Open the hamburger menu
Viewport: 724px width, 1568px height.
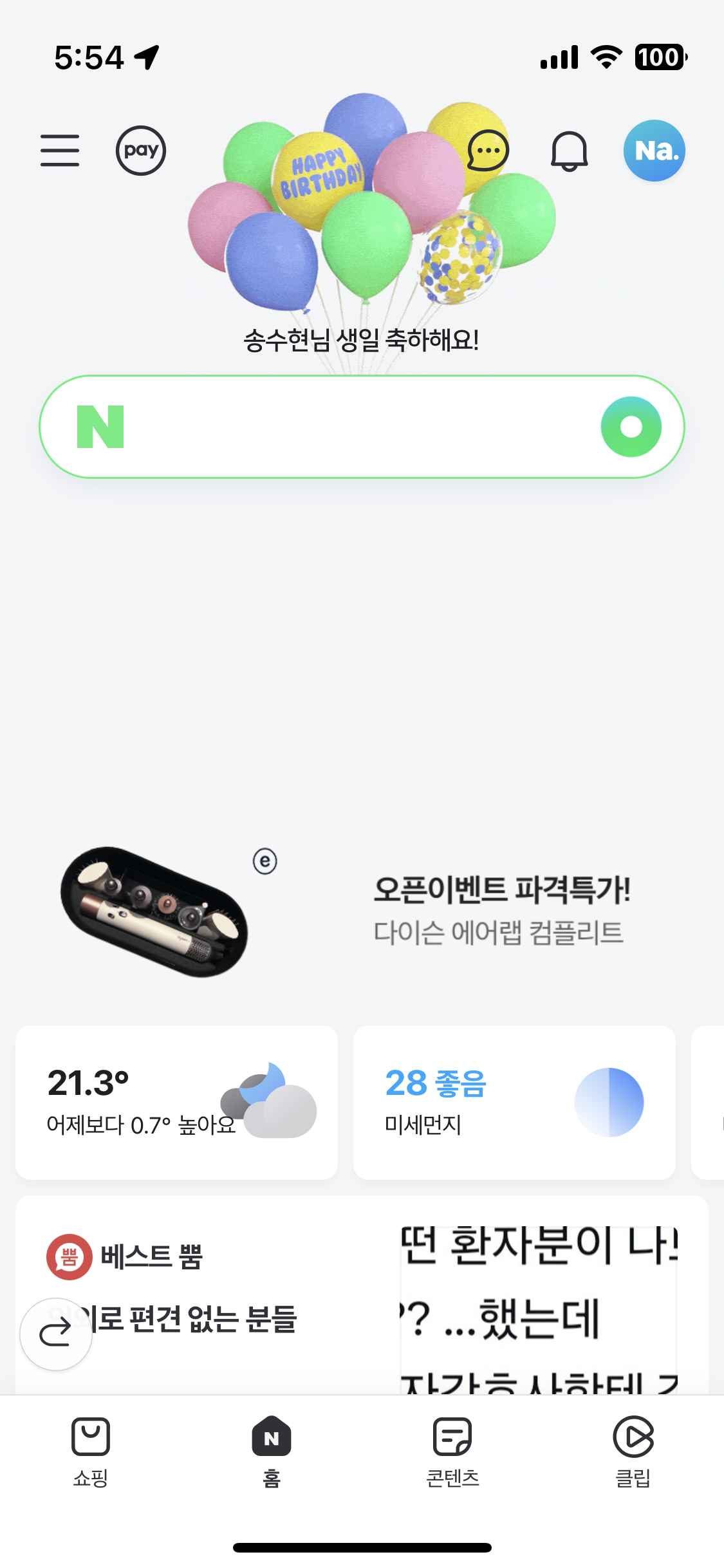tap(60, 151)
